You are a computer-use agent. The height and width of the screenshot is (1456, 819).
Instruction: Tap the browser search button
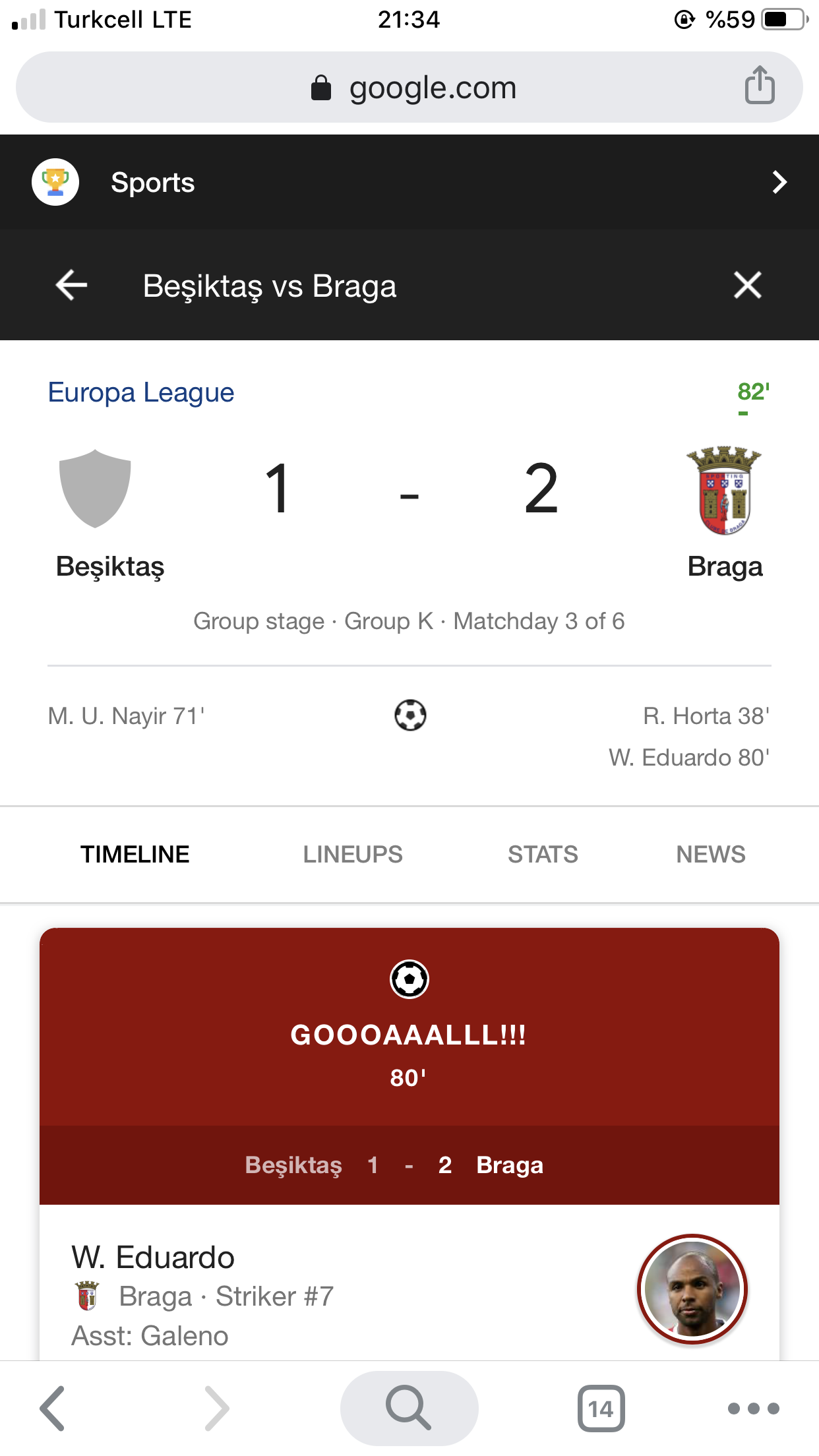click(409, 1409)
